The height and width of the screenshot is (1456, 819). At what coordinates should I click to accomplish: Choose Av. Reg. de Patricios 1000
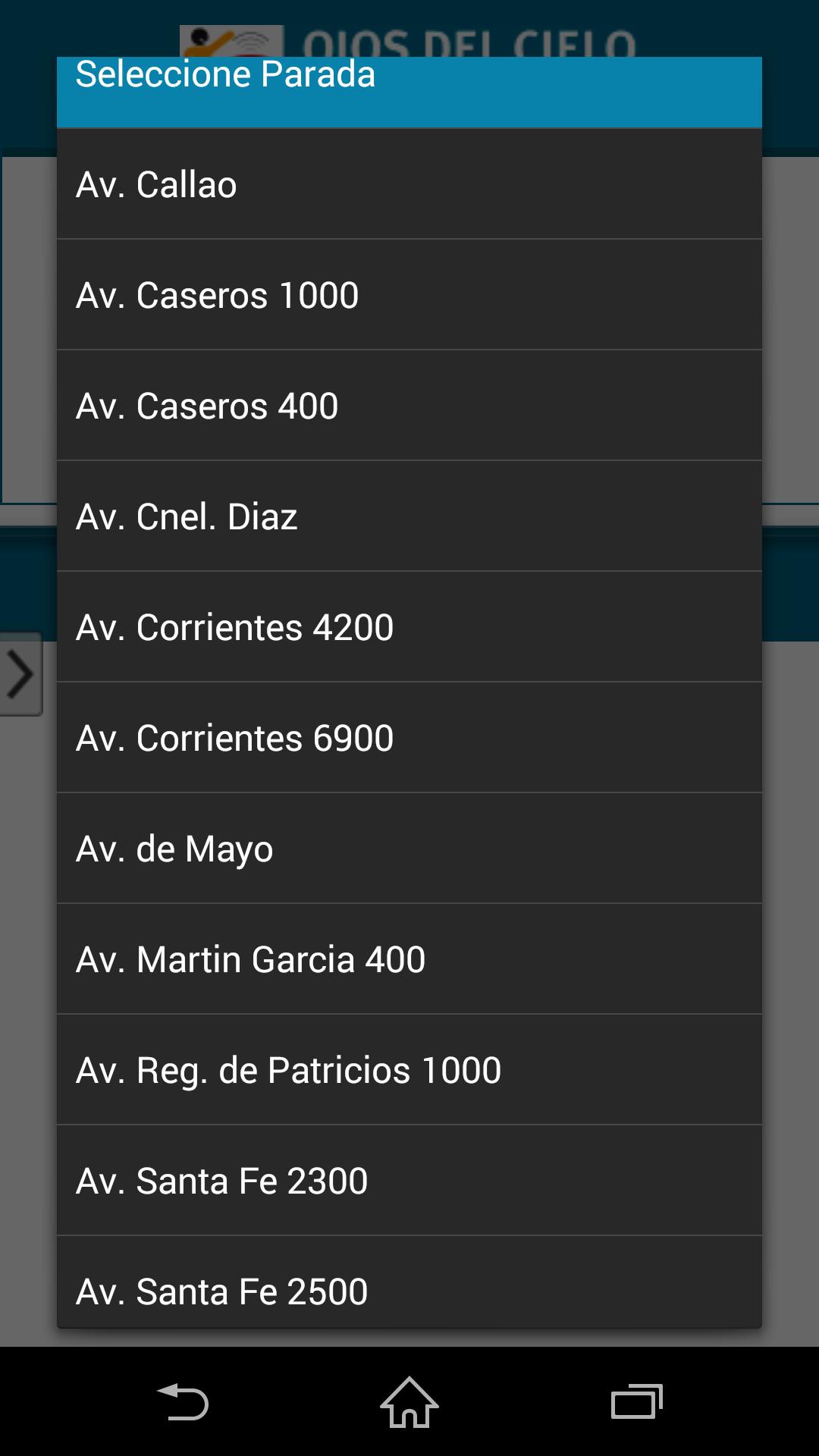pyautogui.click(x=409, y=1070)
